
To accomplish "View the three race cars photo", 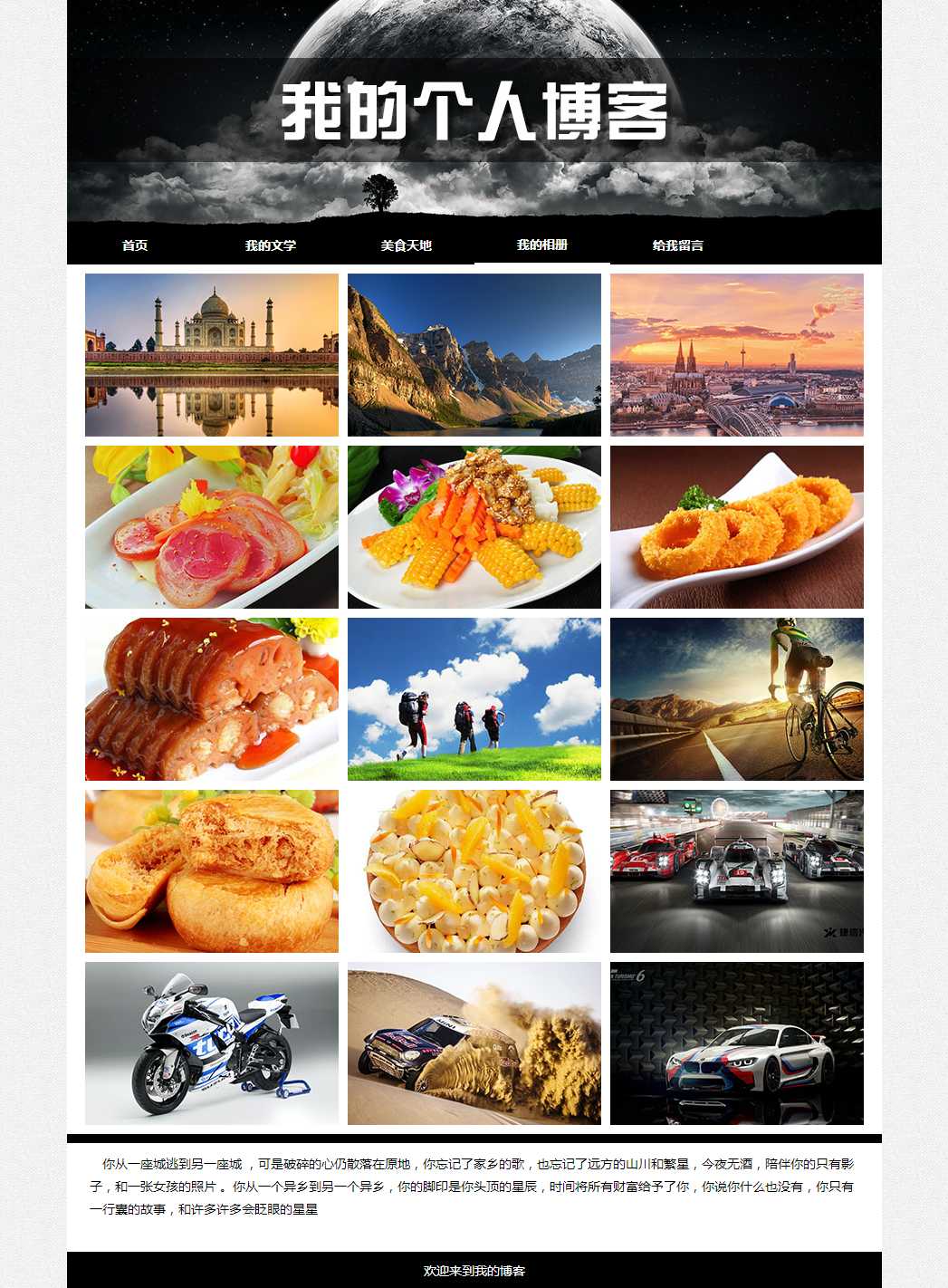I will point(737,871).
